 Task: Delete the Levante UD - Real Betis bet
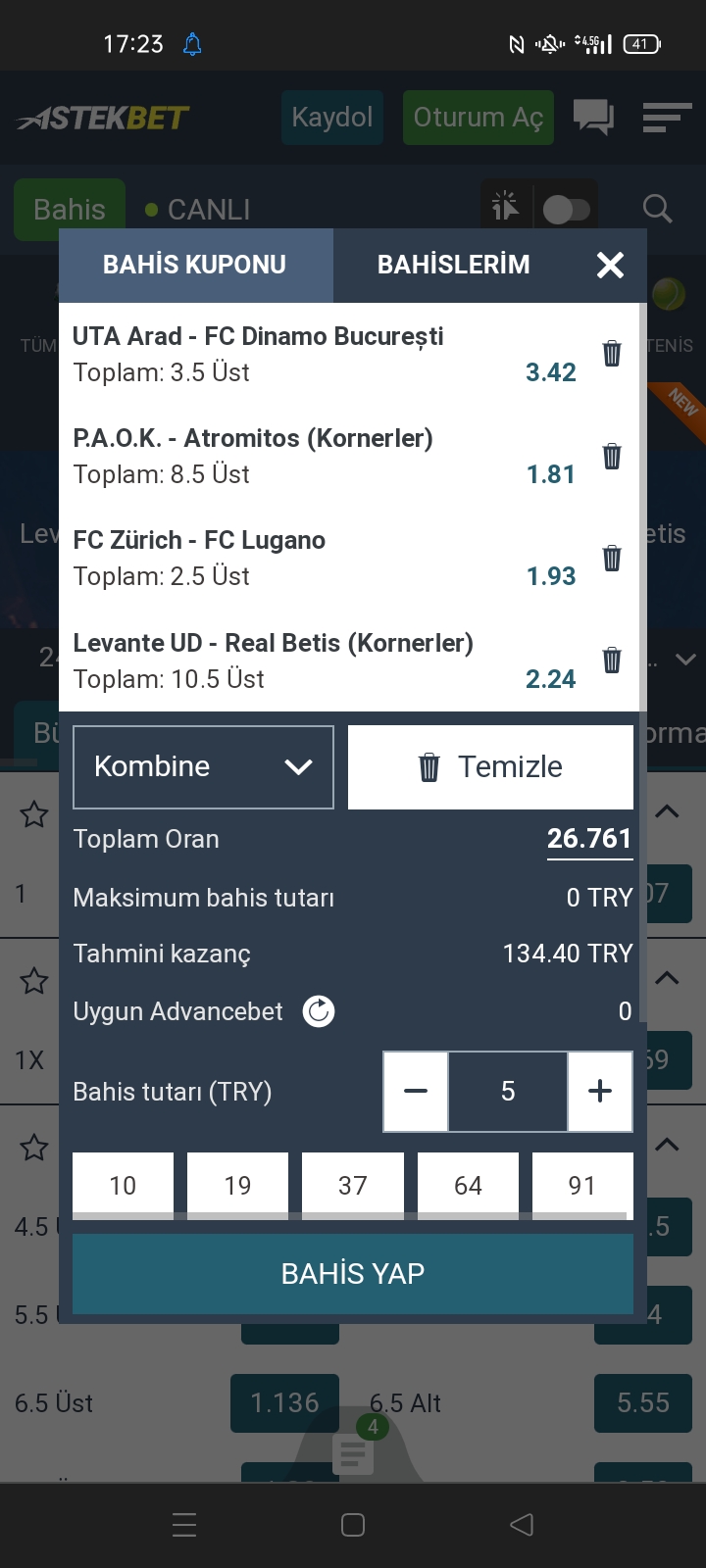coord(612,660)
